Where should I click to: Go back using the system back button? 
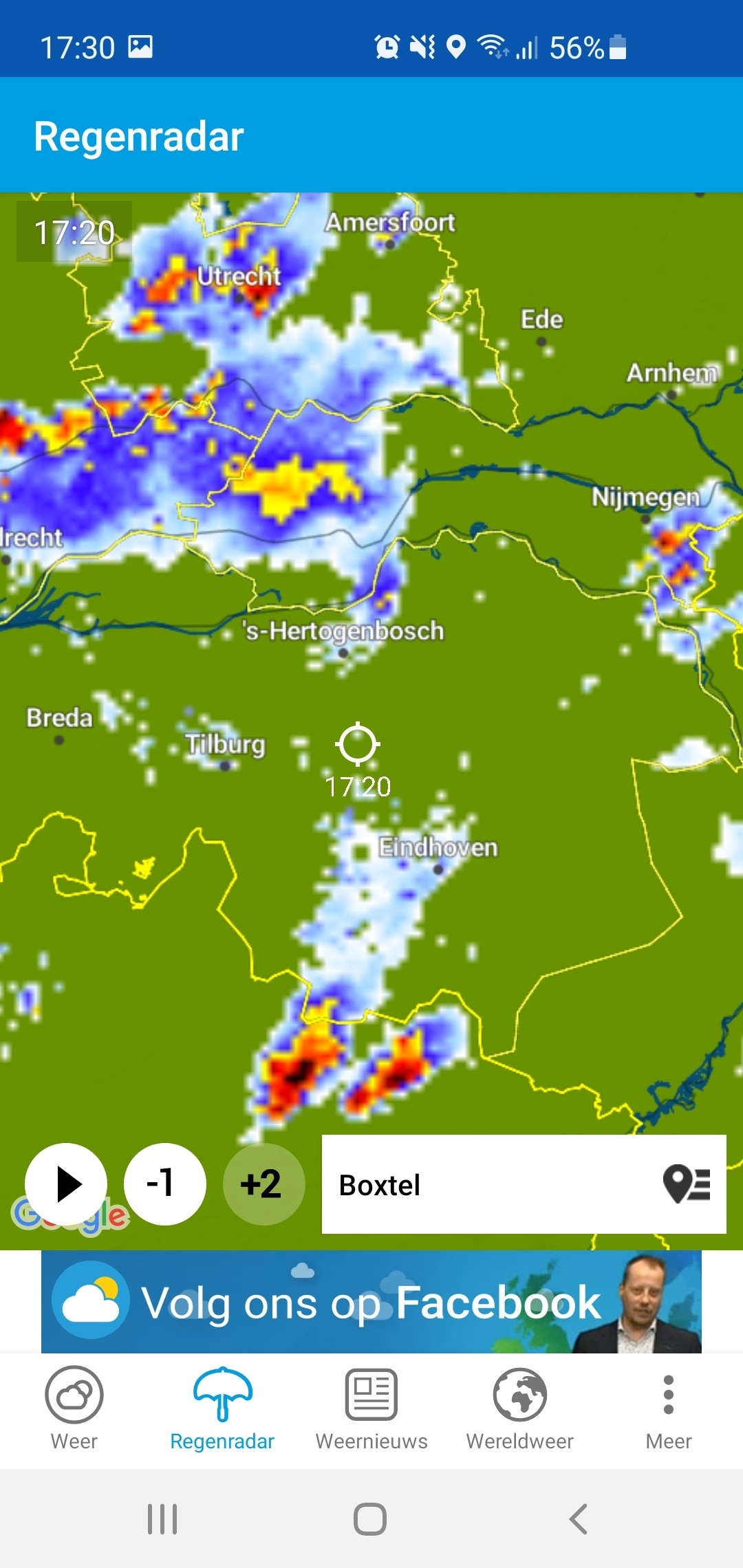pos(579,1519)
